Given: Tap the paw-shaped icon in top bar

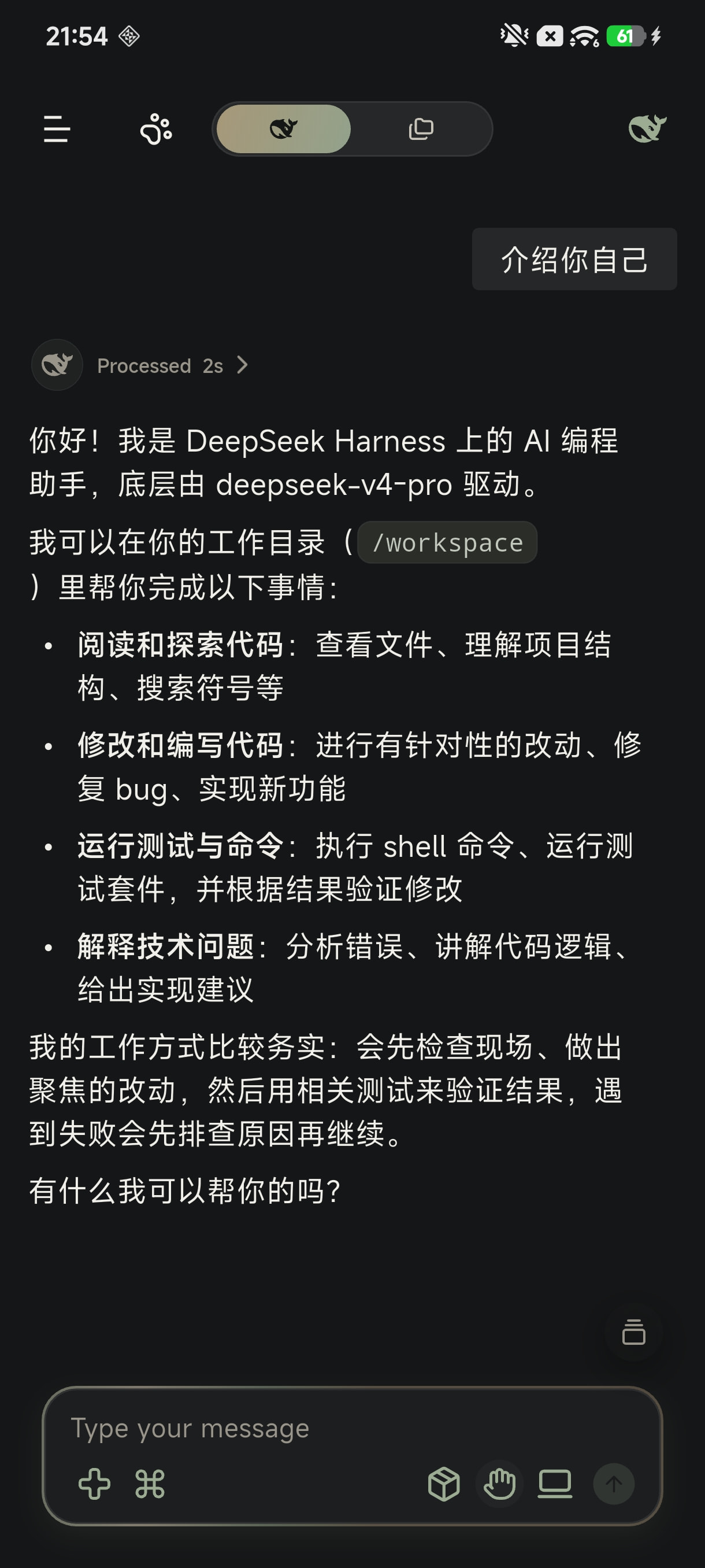Looking at the screenshot, I should [x=157, y=129].
